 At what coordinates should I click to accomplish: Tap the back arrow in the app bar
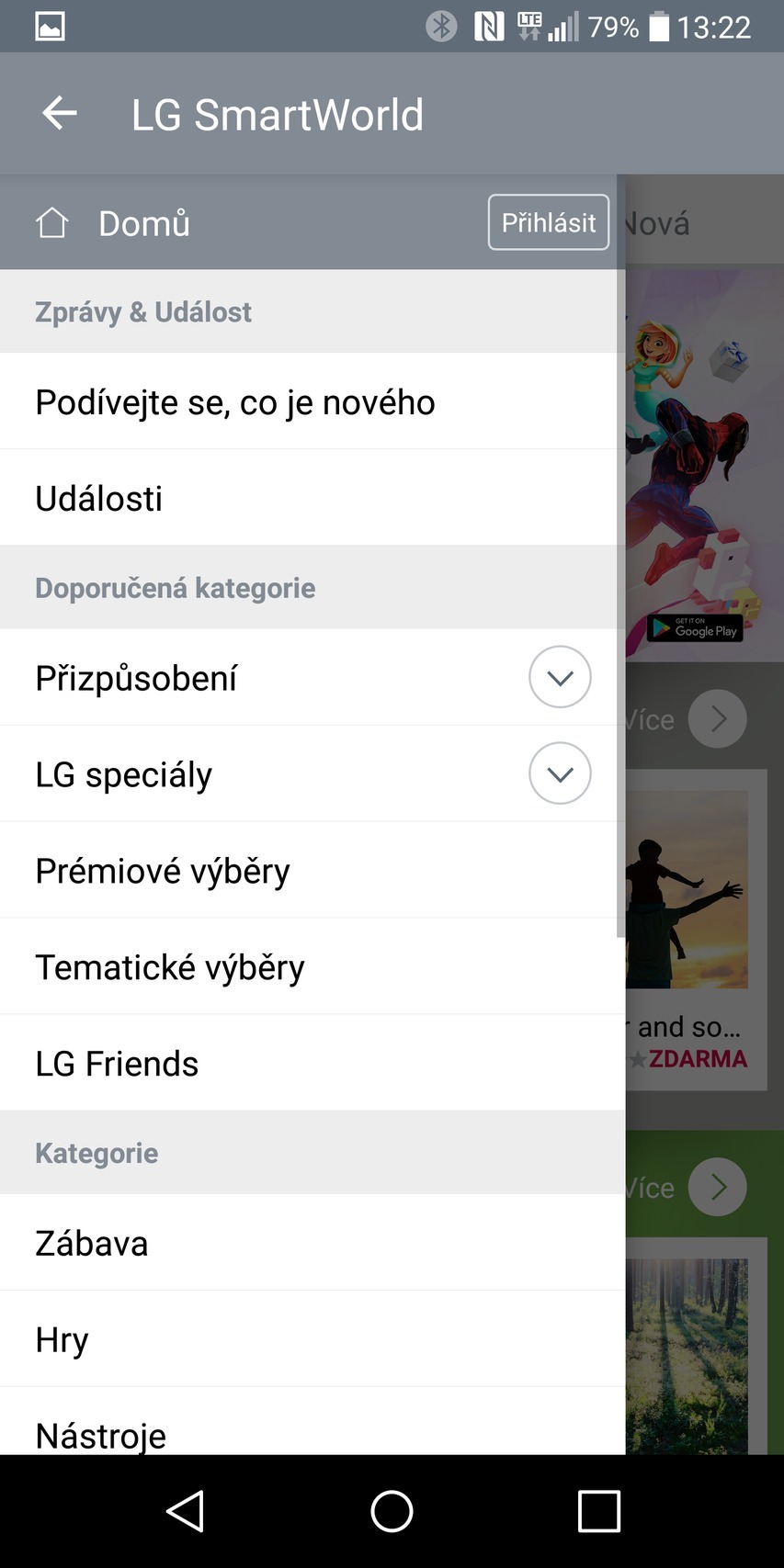[x=60, y=114]
